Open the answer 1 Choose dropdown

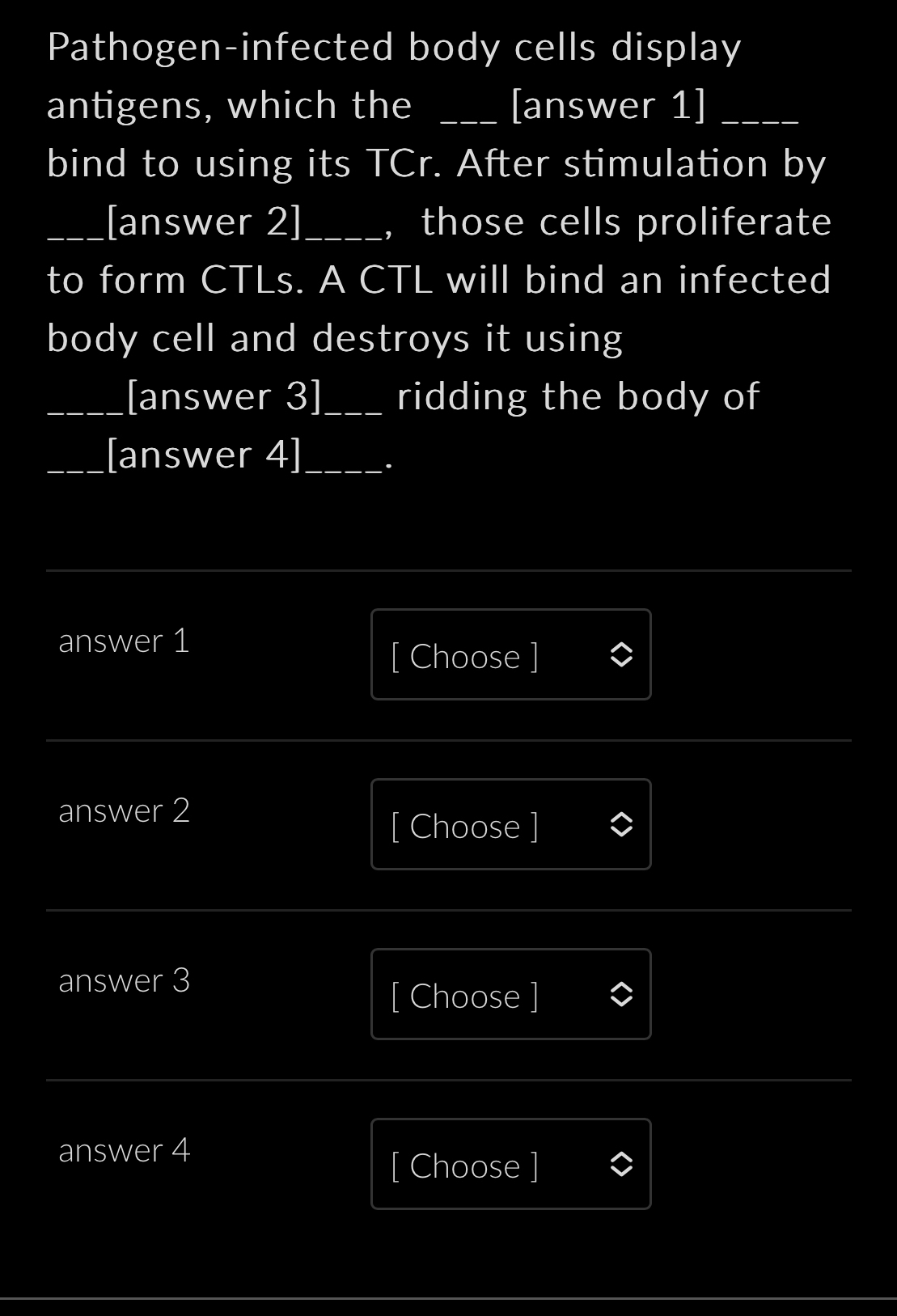click(x=510, y=654)
